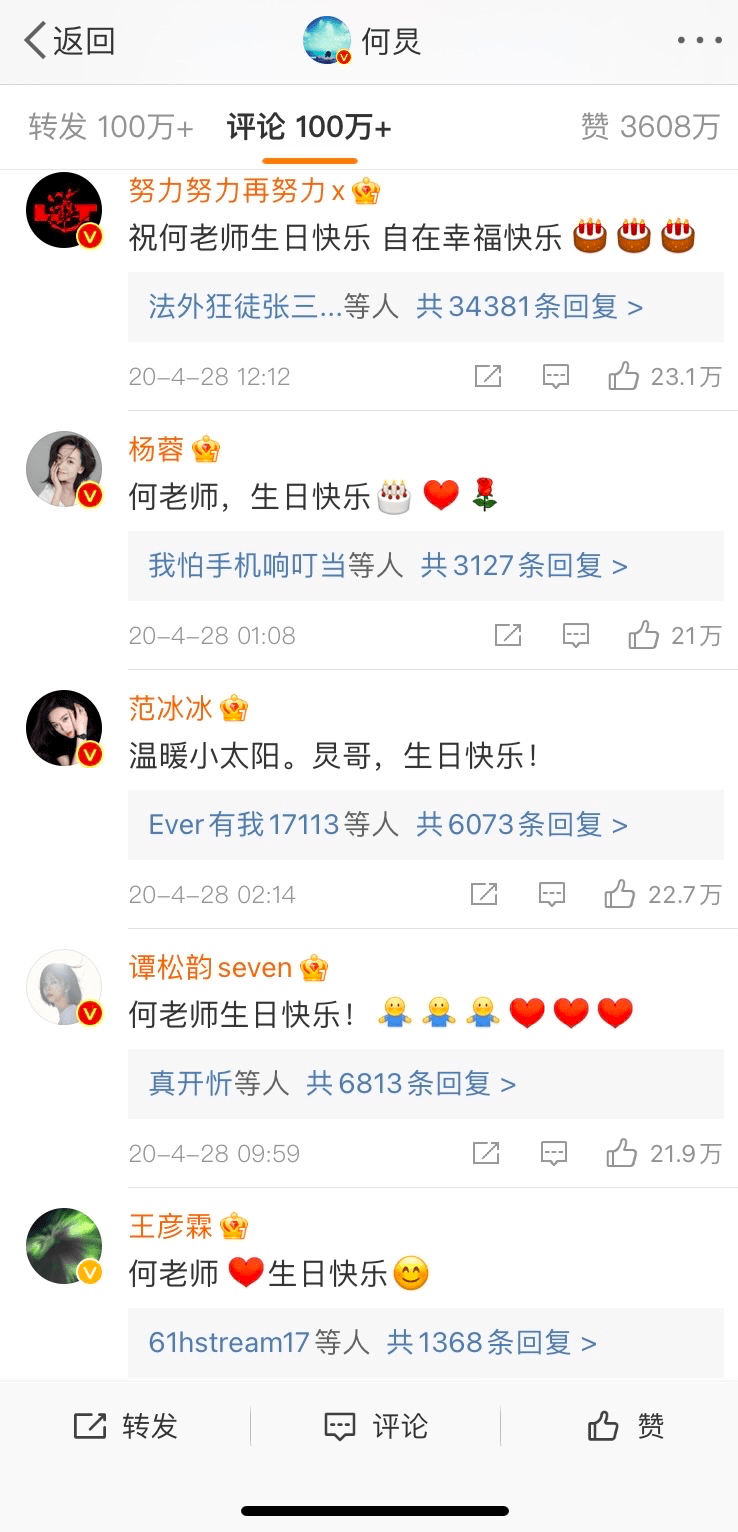Write a comment via the bottom 评论 button
Image resolution: width=738 pixels, height=1532 pixels.
pyautogui.click(x=375, y=1426)
